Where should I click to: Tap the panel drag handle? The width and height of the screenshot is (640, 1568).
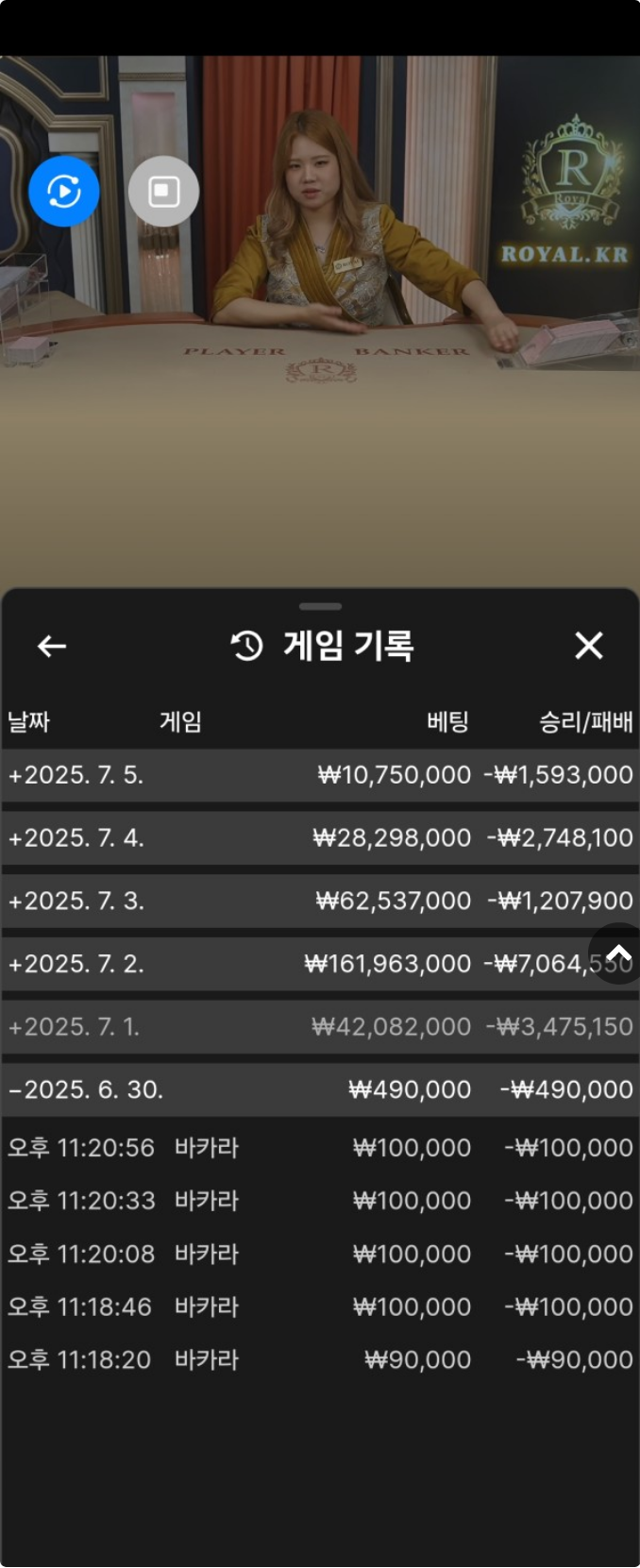pos(320,606)
